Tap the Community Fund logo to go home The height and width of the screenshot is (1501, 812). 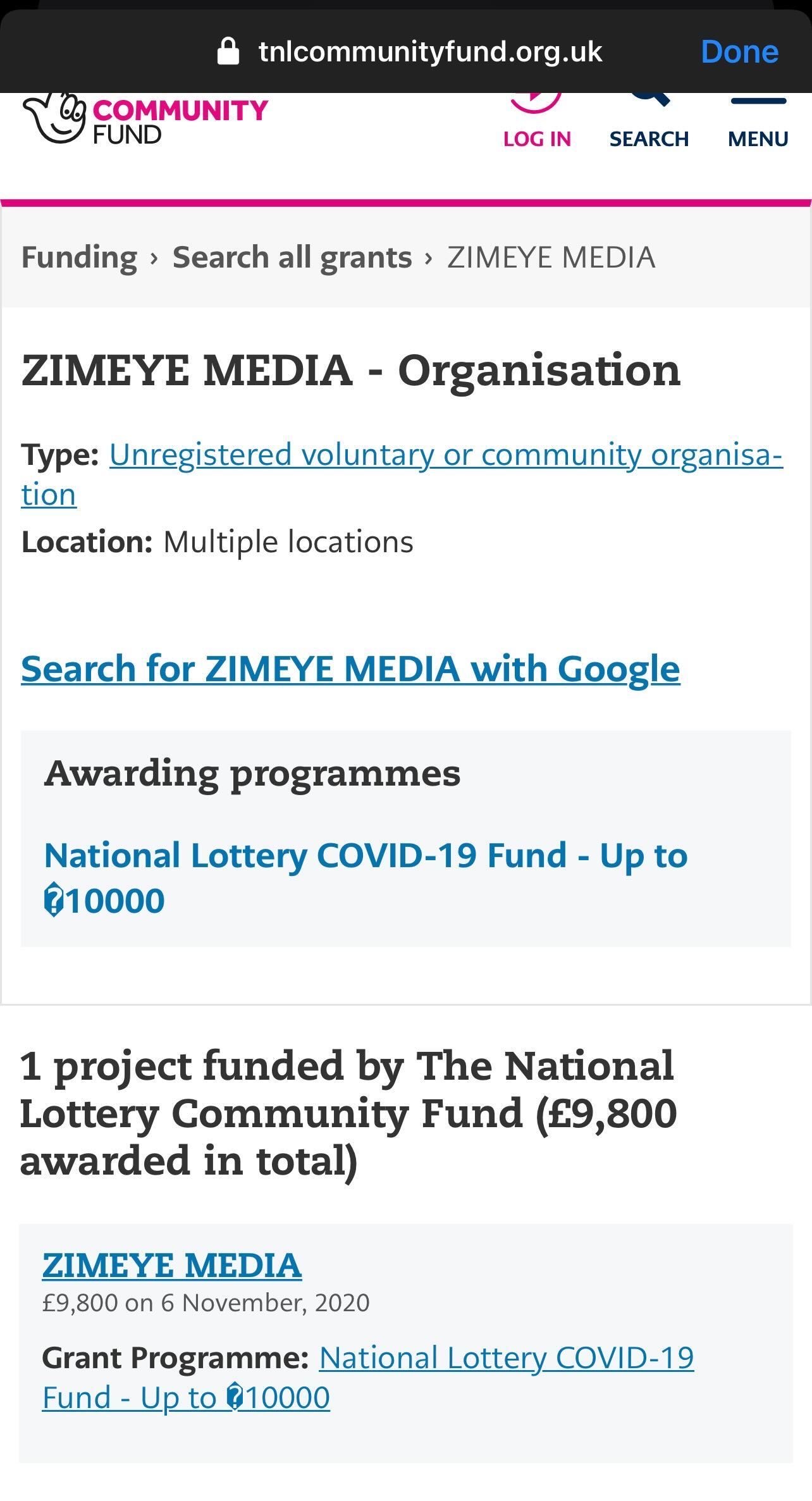coord(145,118)
